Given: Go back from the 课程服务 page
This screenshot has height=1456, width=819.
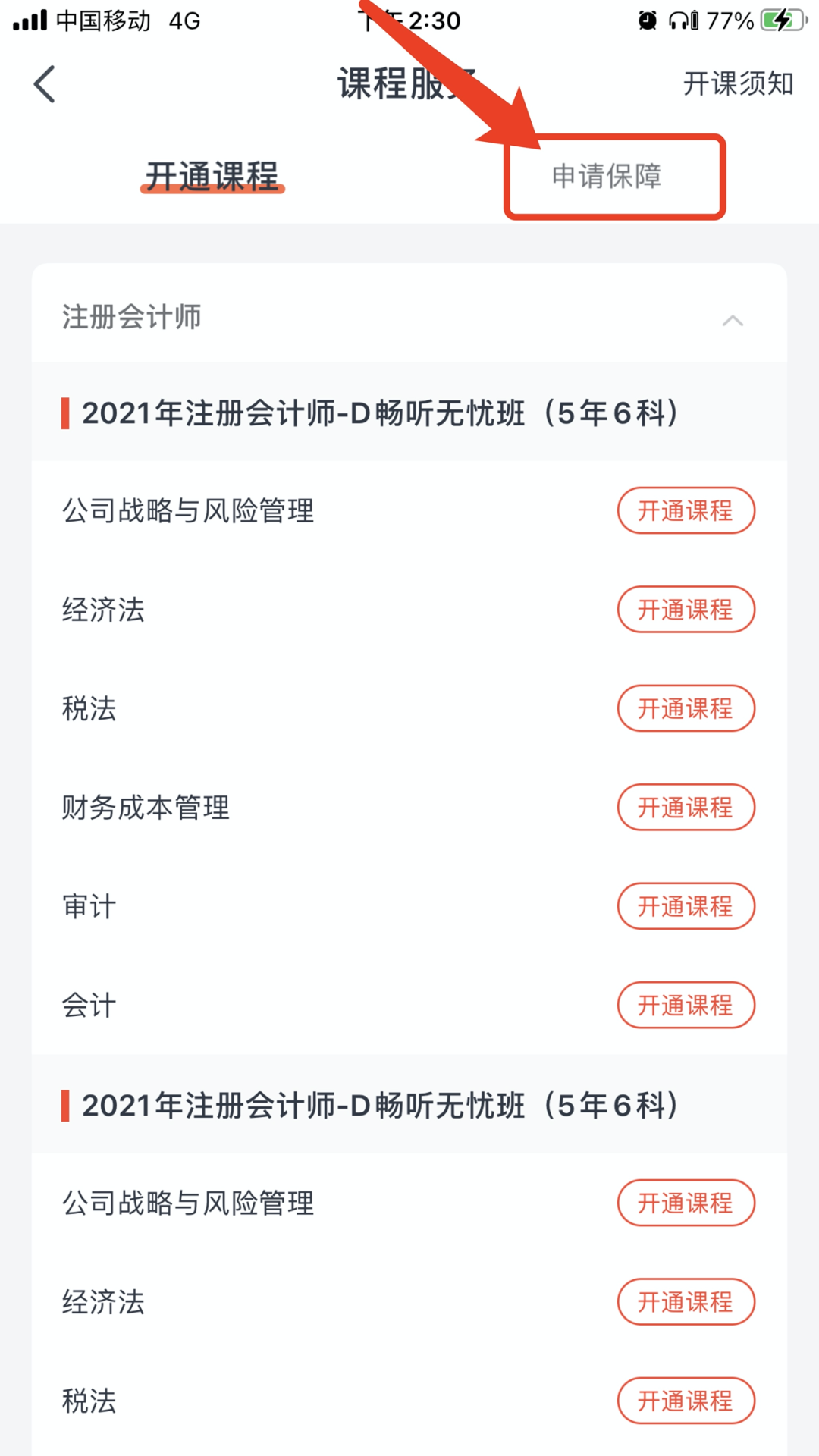Looking at the screenshot, I should (x=45, y=83).
